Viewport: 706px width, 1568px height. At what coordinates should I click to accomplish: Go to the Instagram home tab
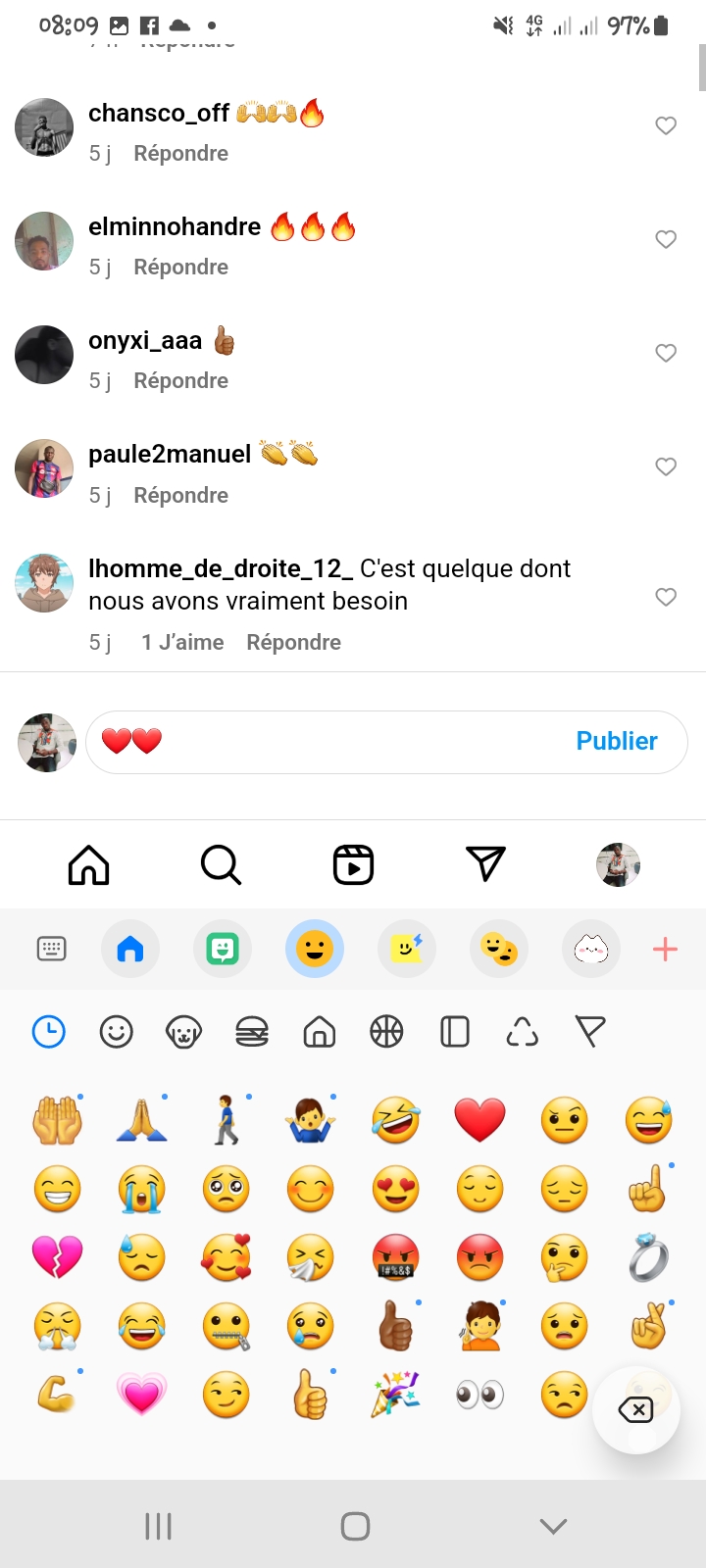[88, 865]
